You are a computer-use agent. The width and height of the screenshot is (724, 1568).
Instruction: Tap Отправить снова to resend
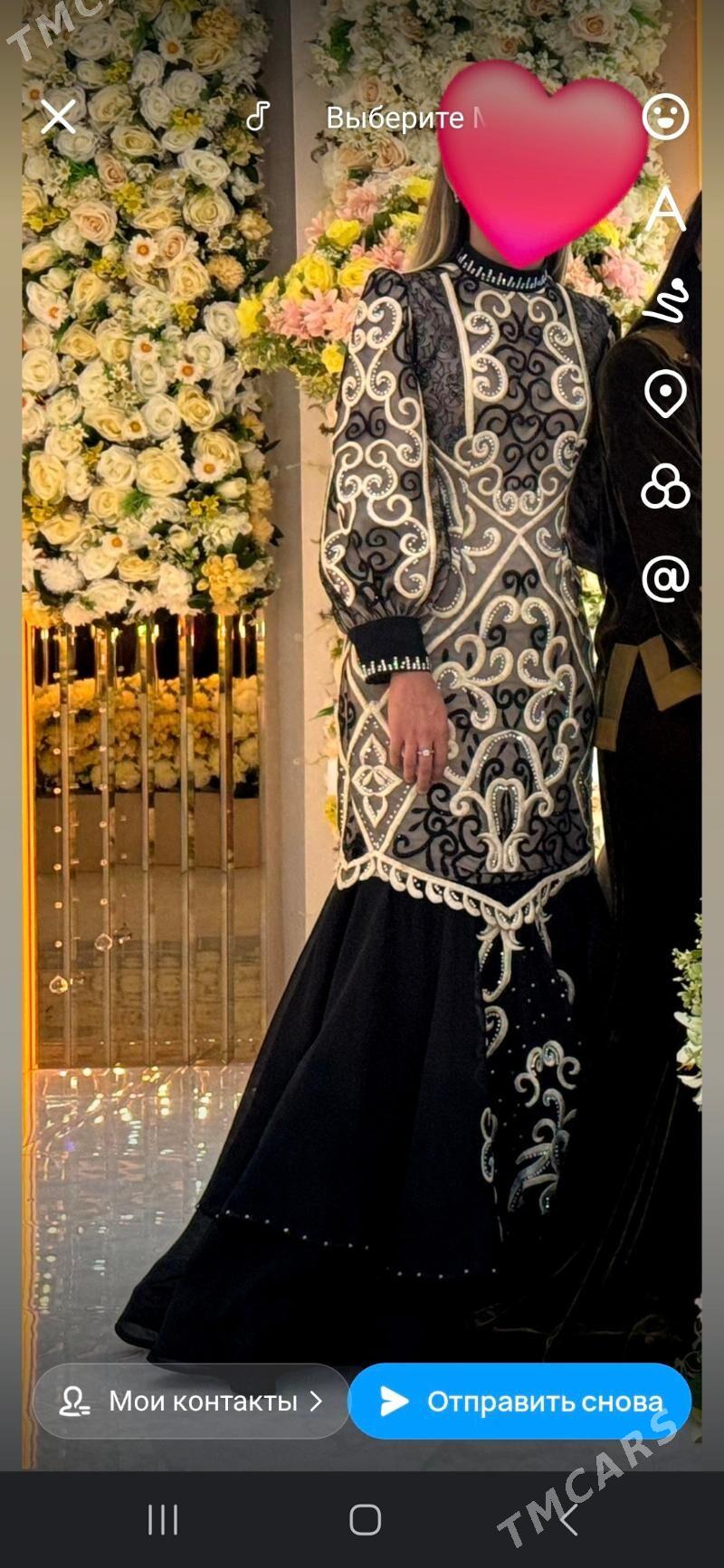(520, 1402)
